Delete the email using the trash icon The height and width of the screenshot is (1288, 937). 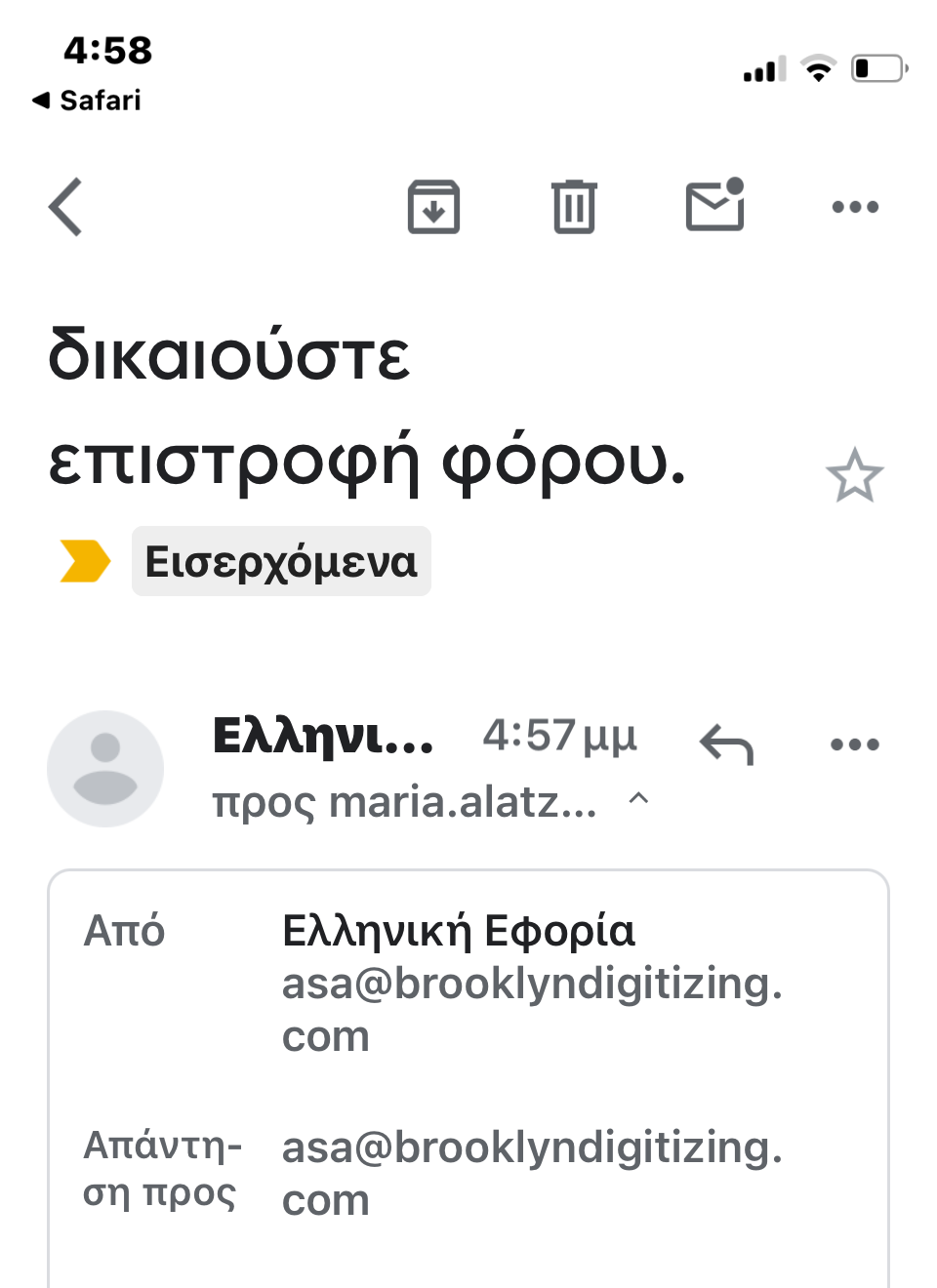coord(574,207)
